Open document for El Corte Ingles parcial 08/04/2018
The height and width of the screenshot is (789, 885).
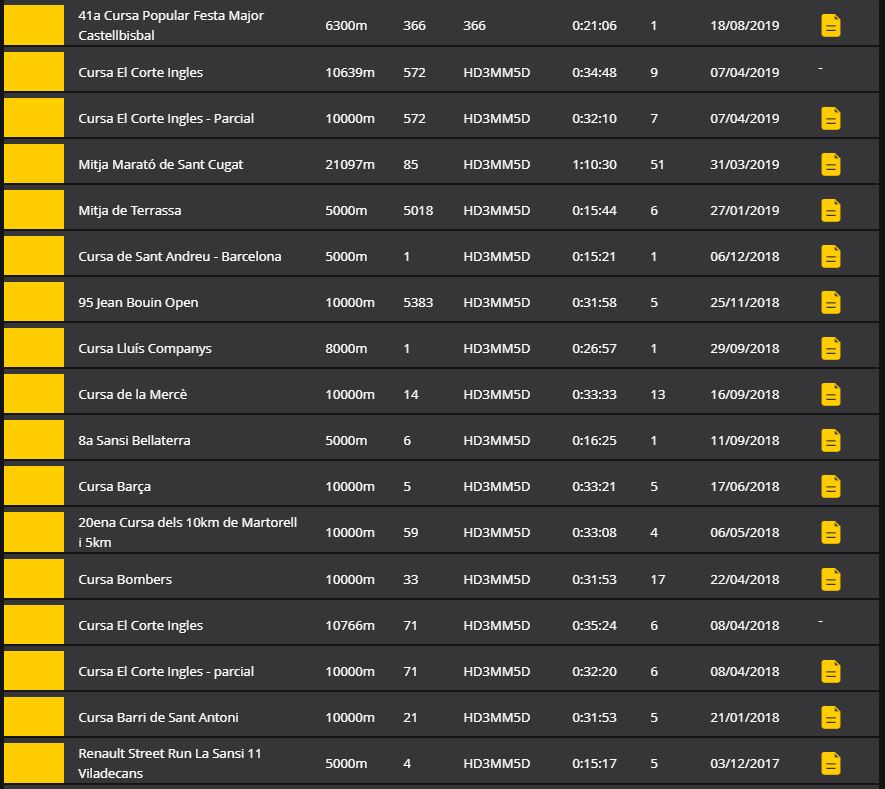point(830,671)
